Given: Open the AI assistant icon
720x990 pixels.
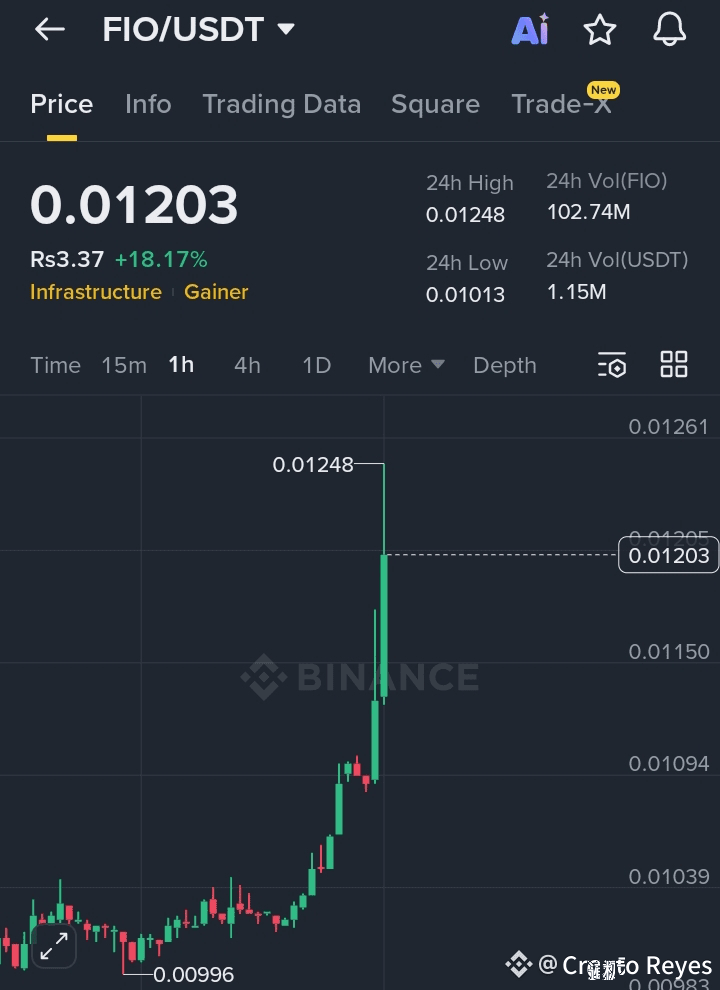Looking at the screenshot, I should tap(530, 30).
